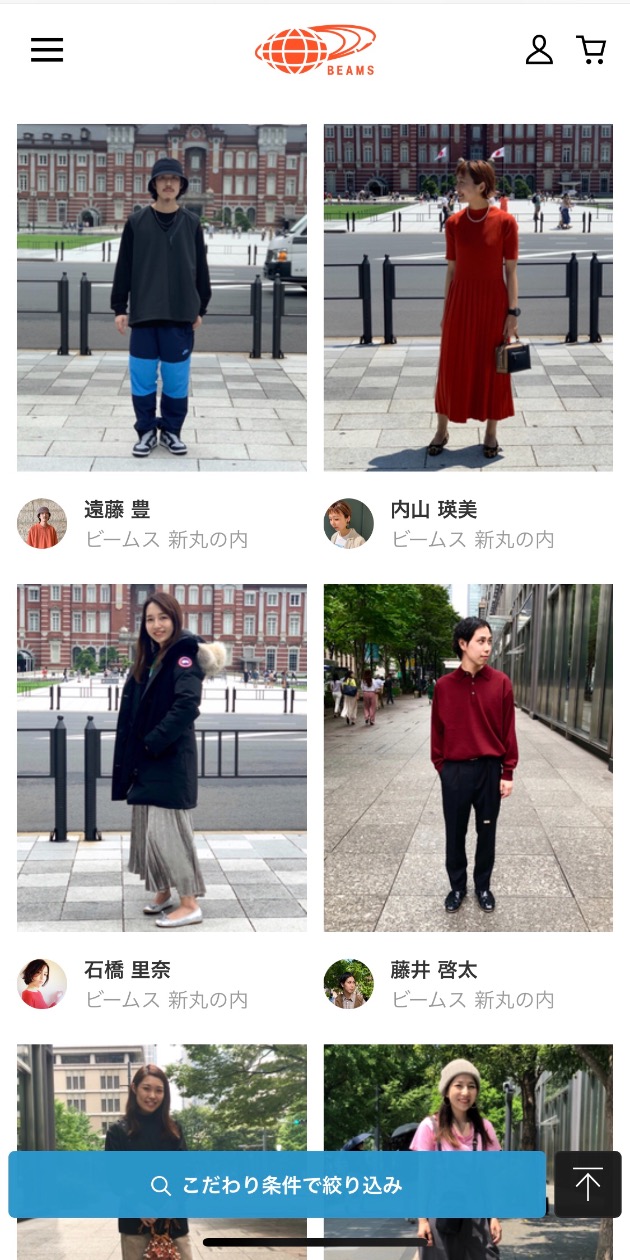Open 遠藤 豊's styling photo

click(162, 297)
